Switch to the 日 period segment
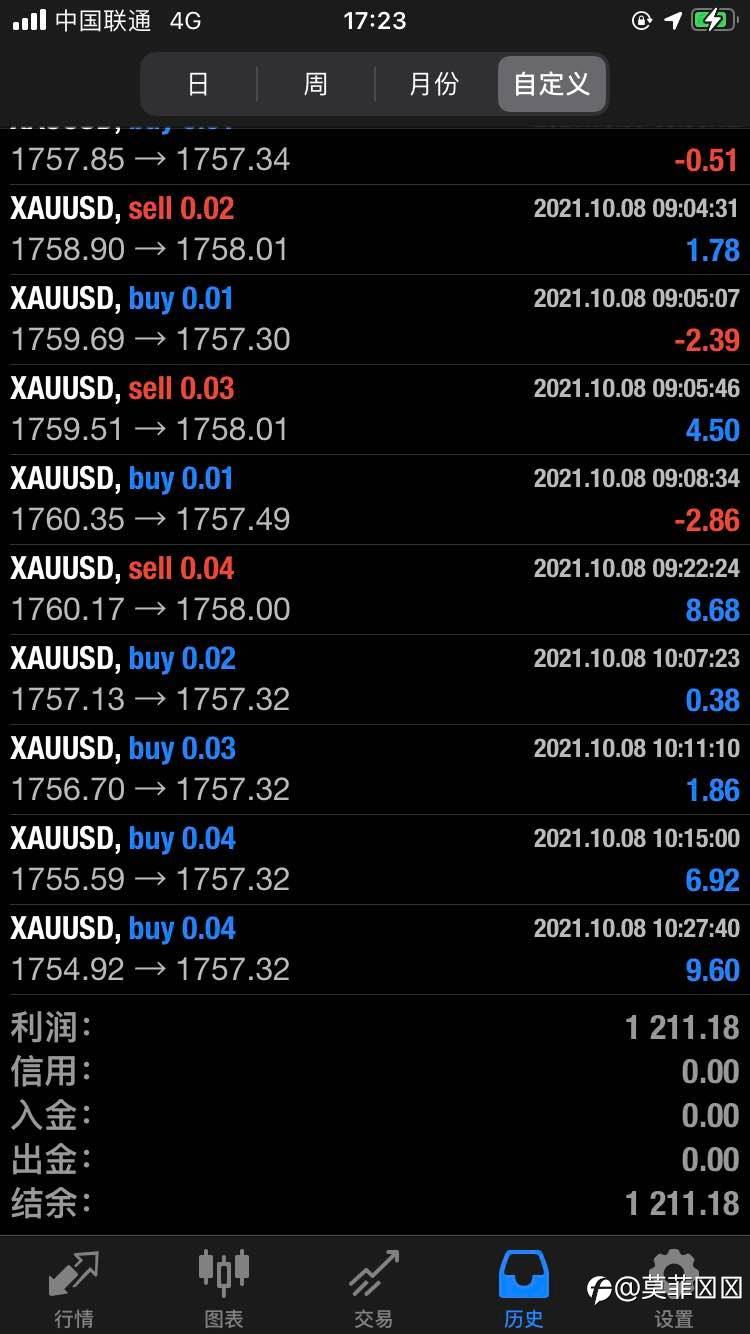Image resolution: width=750 pixels, height=1334 pixels. (199, 84)
